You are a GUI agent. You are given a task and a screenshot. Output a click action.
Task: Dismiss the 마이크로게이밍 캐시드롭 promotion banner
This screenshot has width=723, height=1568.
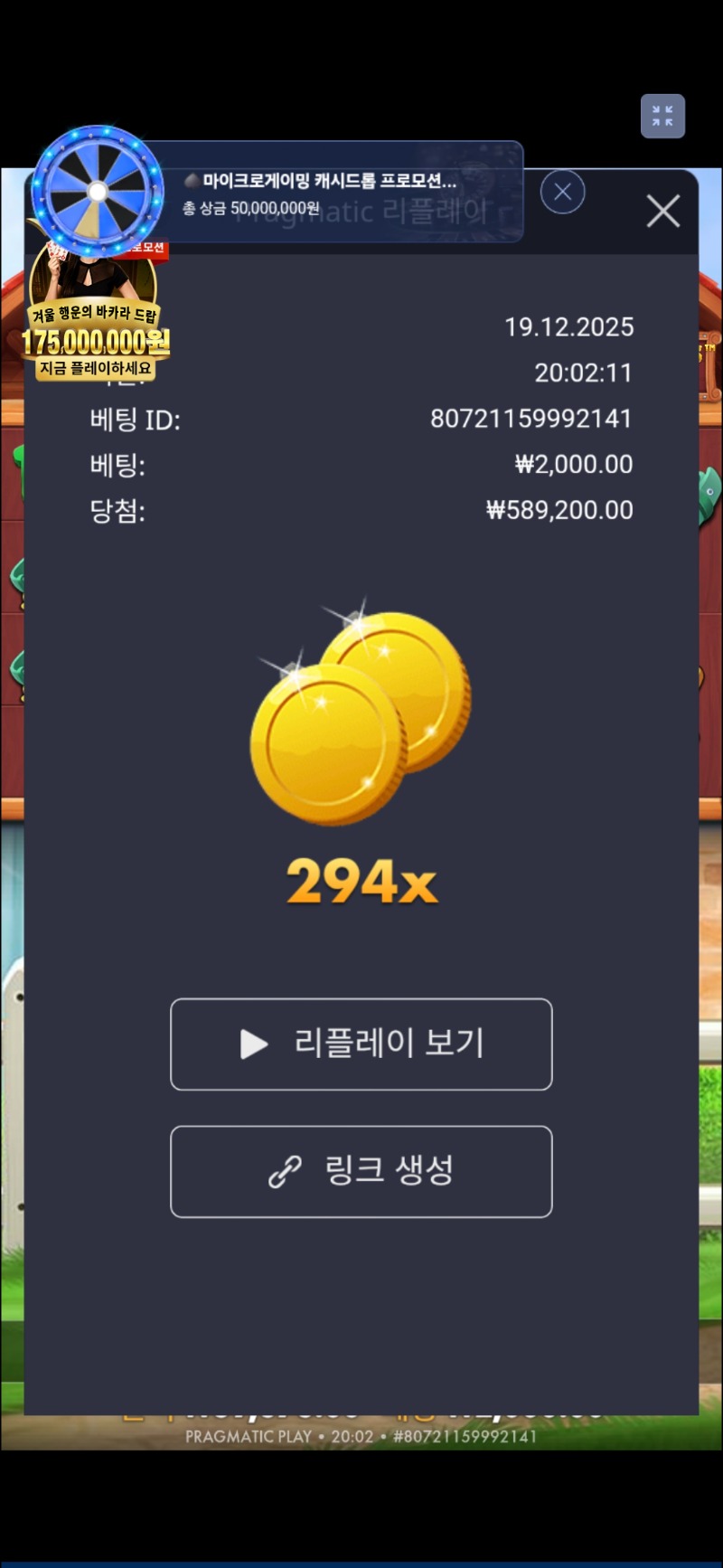[x=562, y=192]
